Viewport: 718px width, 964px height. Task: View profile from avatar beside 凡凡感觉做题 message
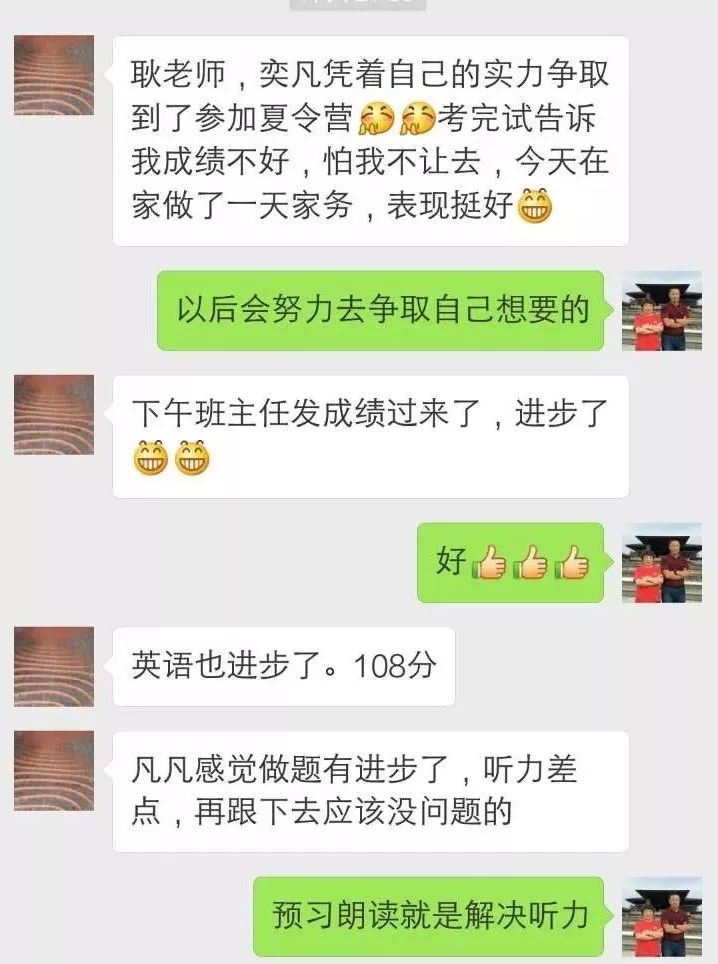[54, 770]
